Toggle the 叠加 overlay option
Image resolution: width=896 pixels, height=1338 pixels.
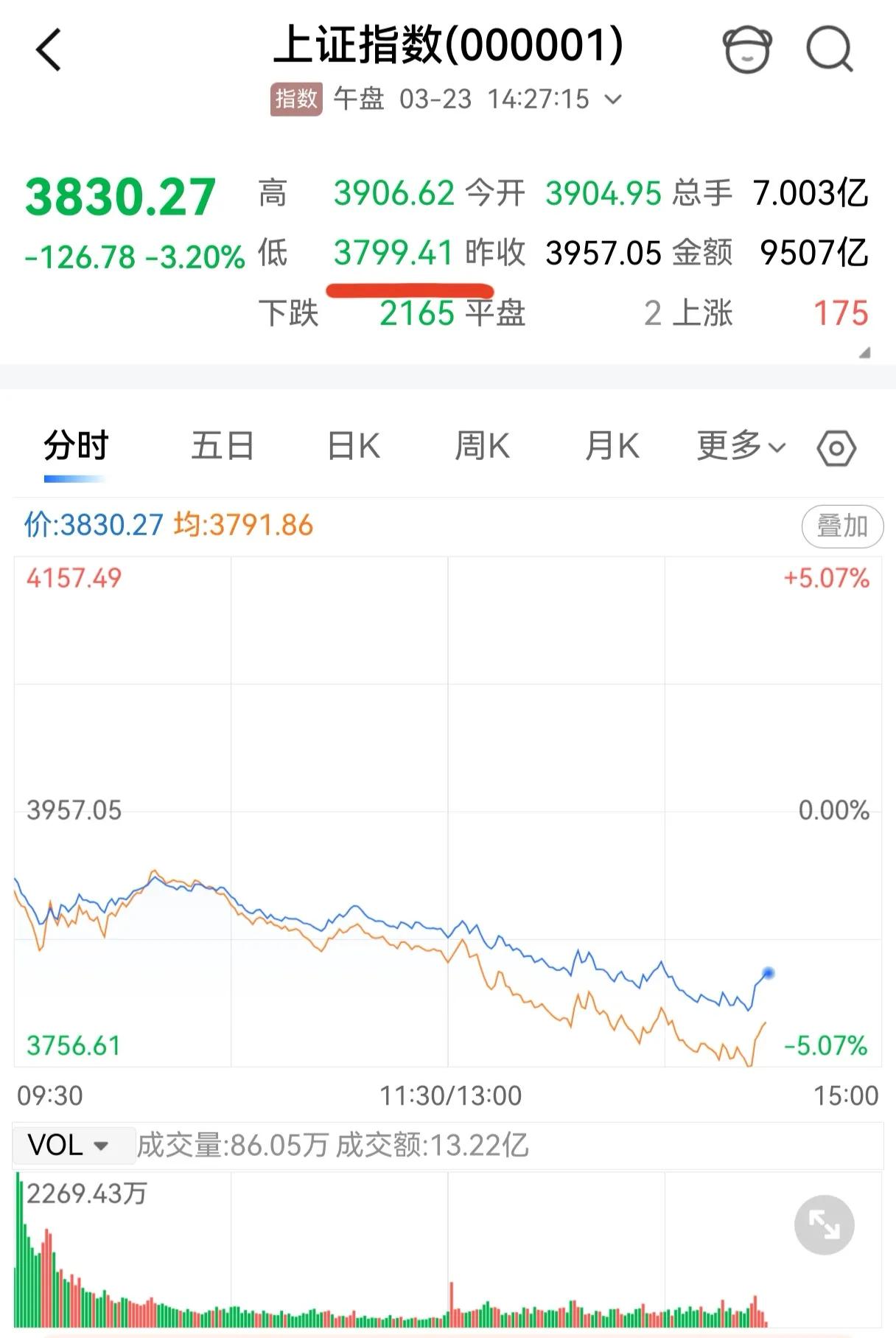[x=842, y=526]
